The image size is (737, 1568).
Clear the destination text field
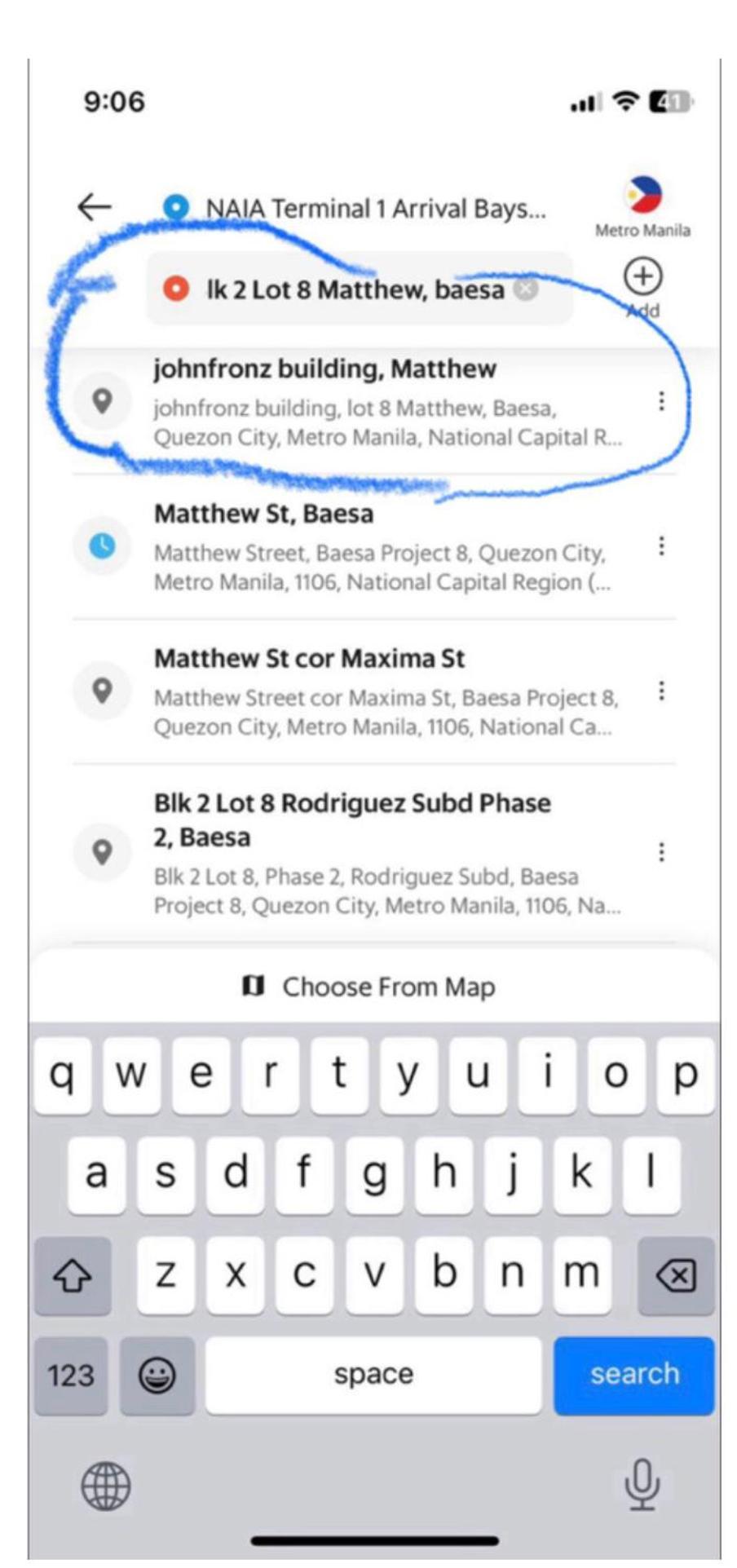tap(527, 289)
